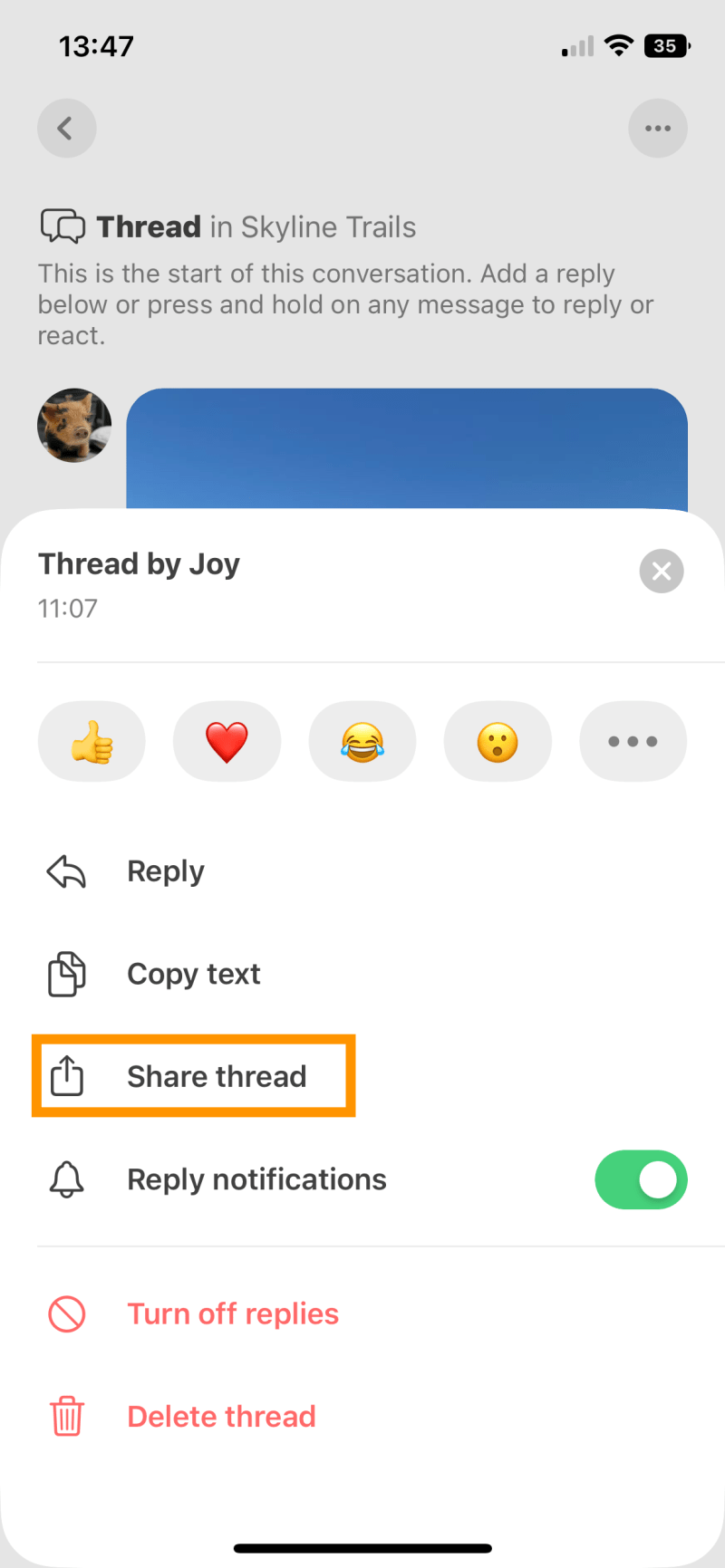Image resolution: width=725 pixels, height=1568 pixels.
Task: Select the Share thread menu entry
Action: tap(217, 1076)
